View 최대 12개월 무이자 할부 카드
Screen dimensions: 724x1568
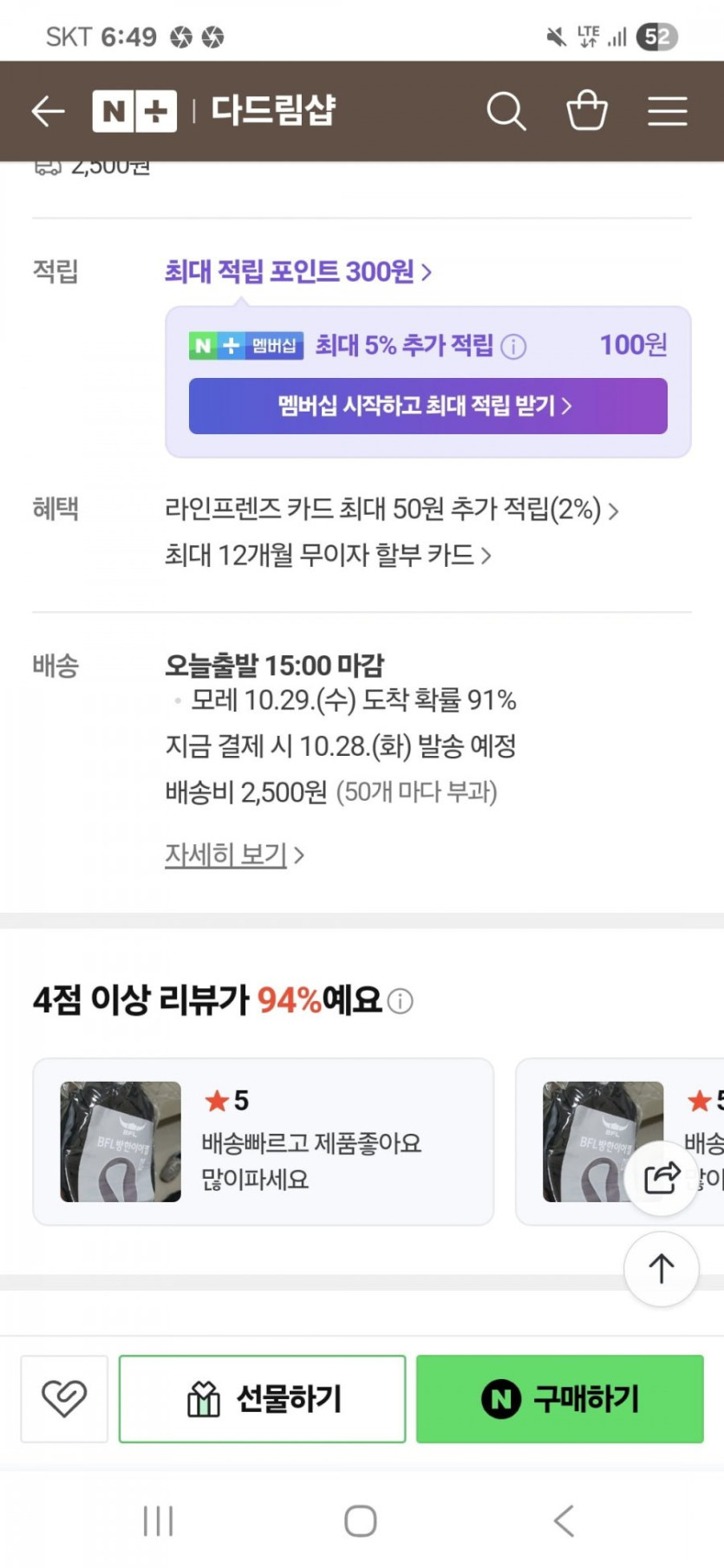[x=328, y=555]
